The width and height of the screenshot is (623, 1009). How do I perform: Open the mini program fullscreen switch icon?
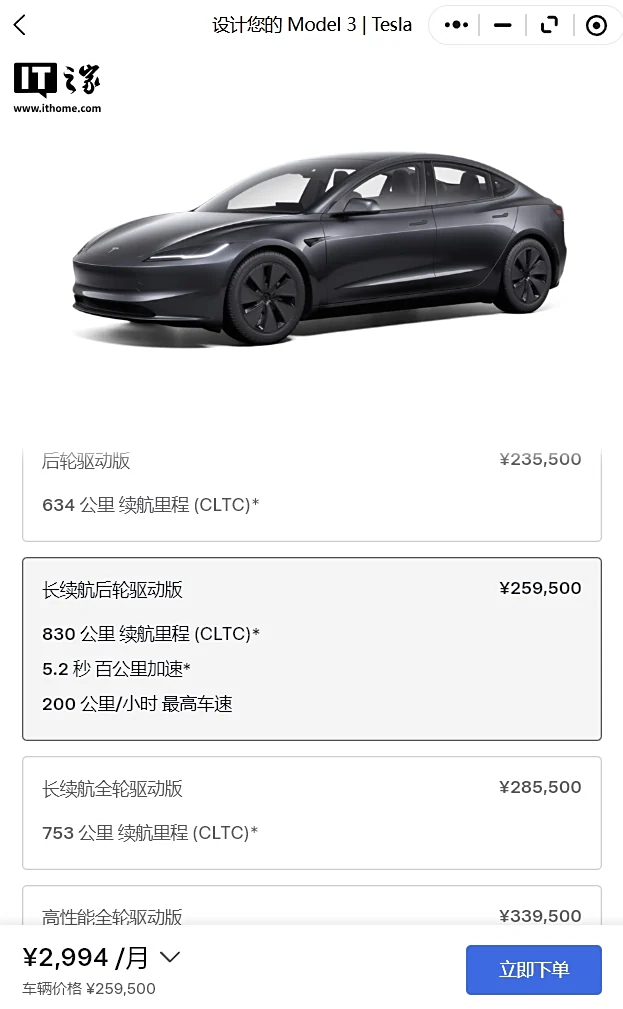coord(549,26)
